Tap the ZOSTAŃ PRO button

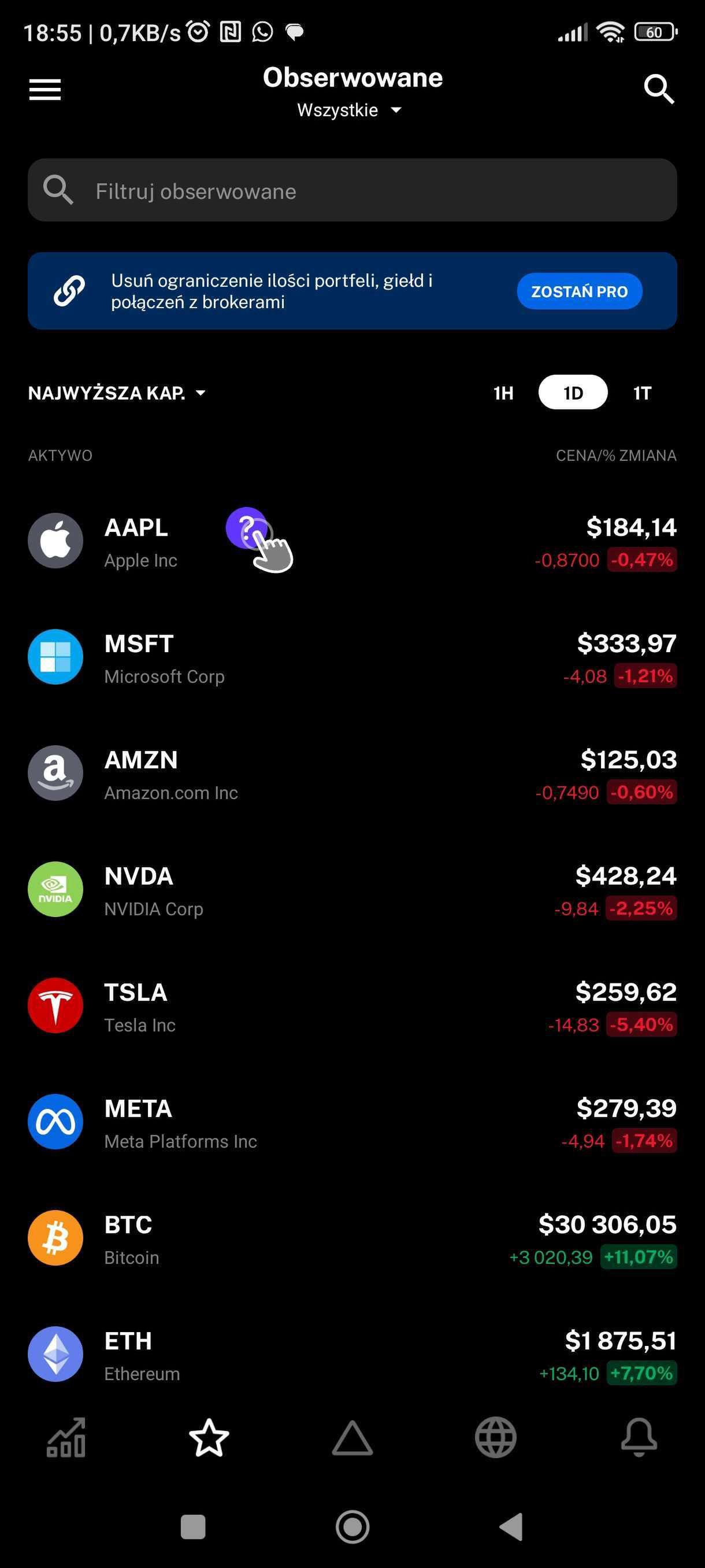coord(579,291)
